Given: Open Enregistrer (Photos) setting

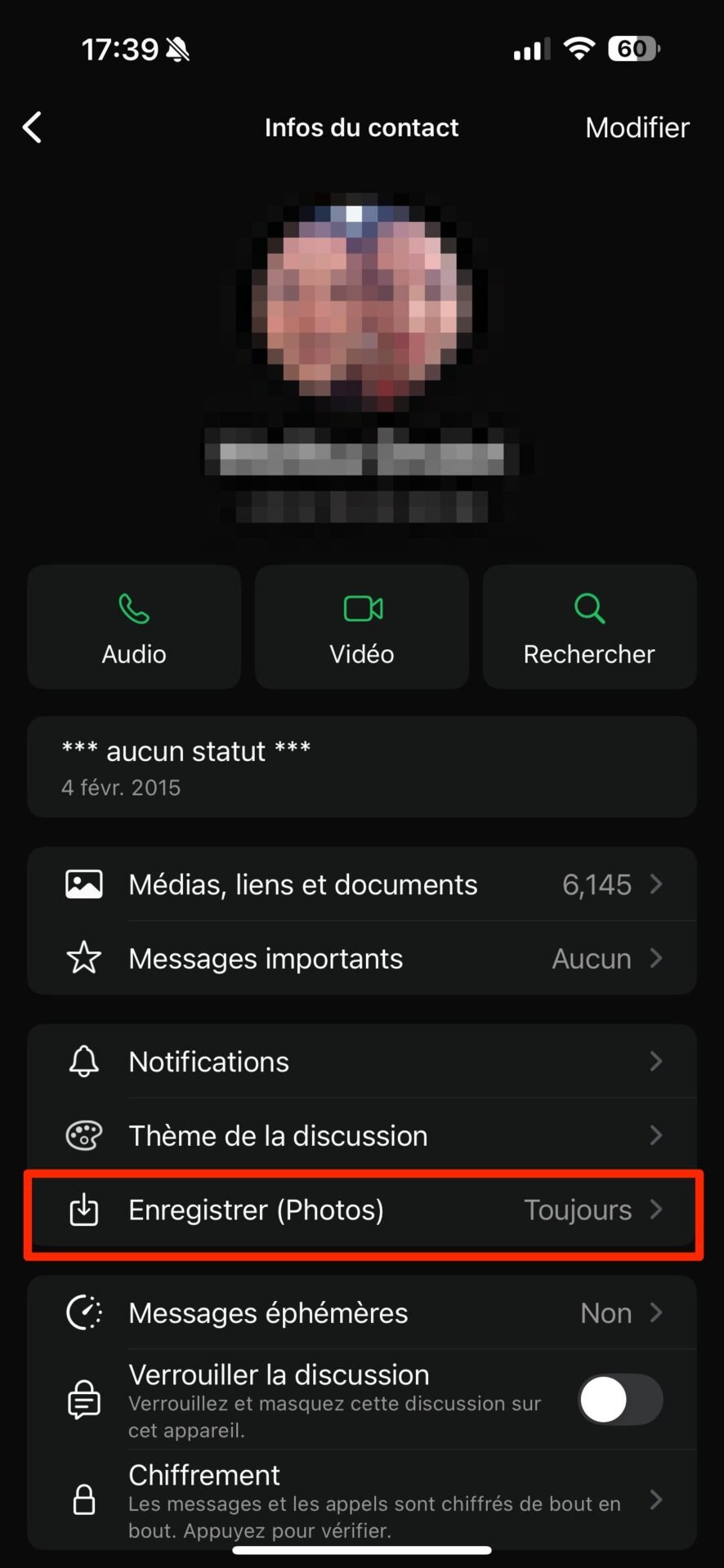Looking at the screenshot, I should pos(362,1209).
